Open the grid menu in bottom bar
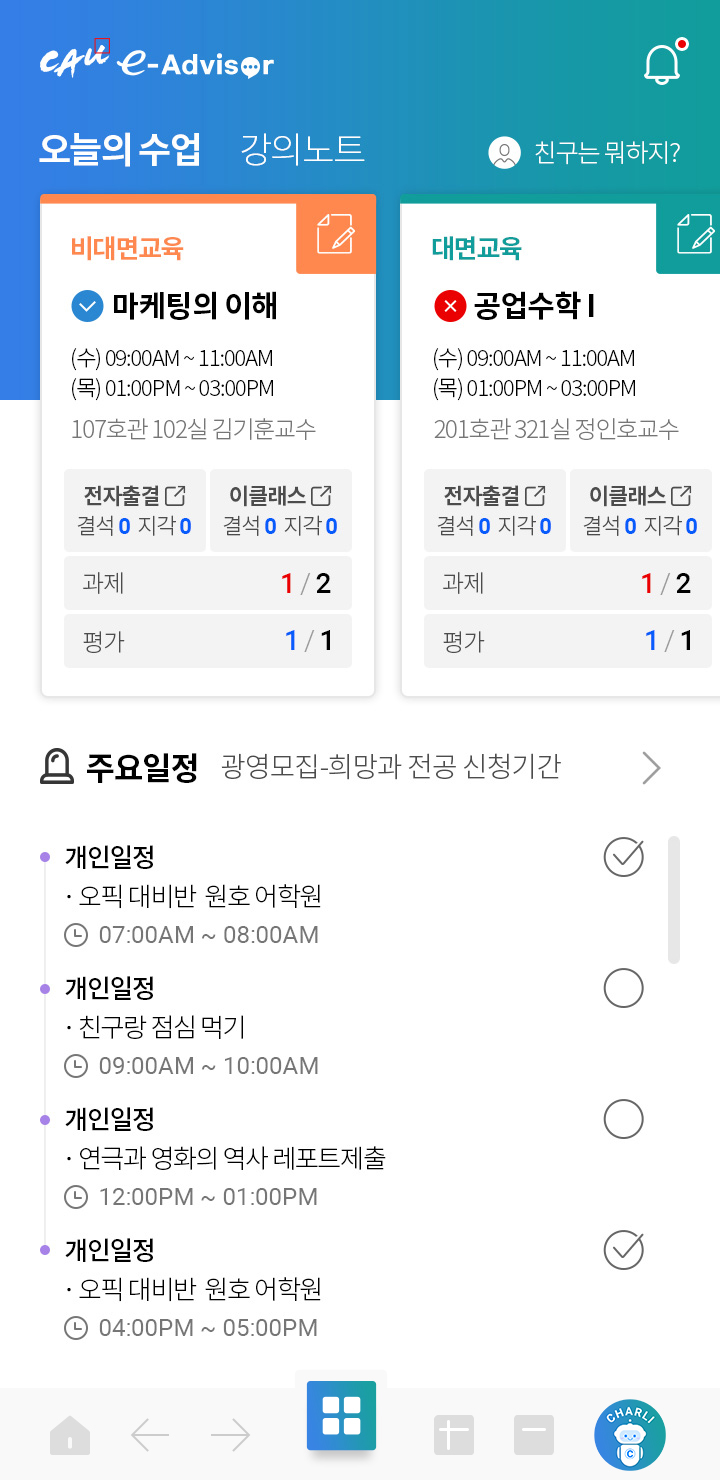 pyautogui.click(x=341, y=1415)
